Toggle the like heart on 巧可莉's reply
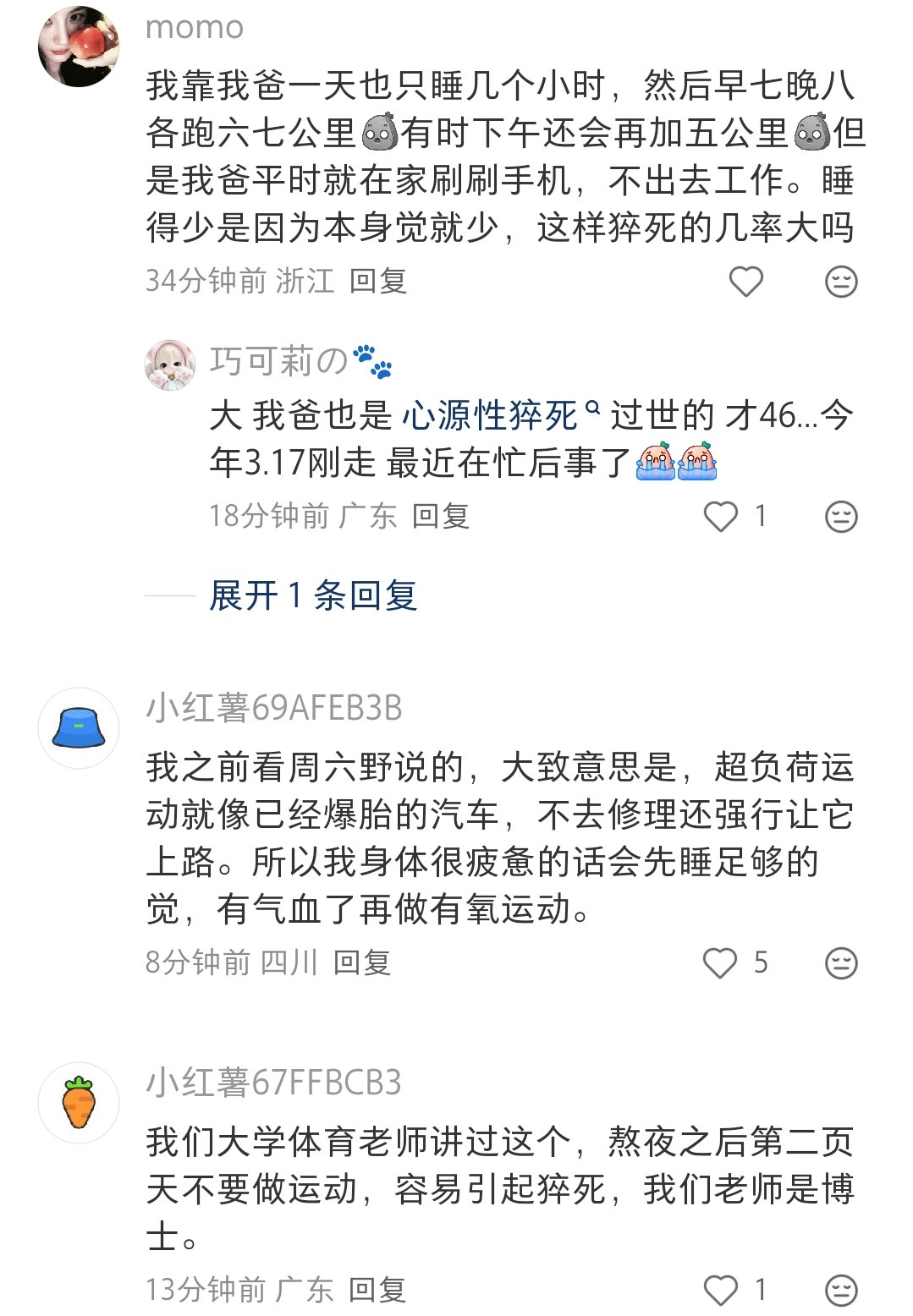Screen dimensions: 913x1316 pyautogui.click(x=720, y=514)
